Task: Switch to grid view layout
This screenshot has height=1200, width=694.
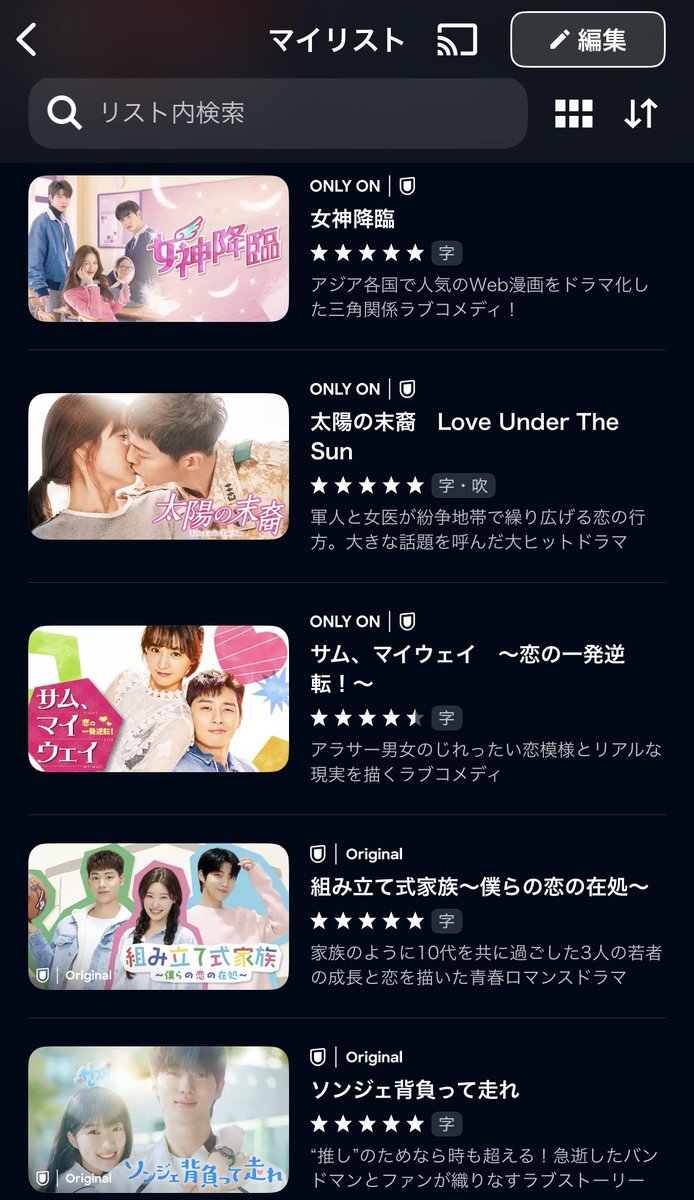Action: pos(574,113)
